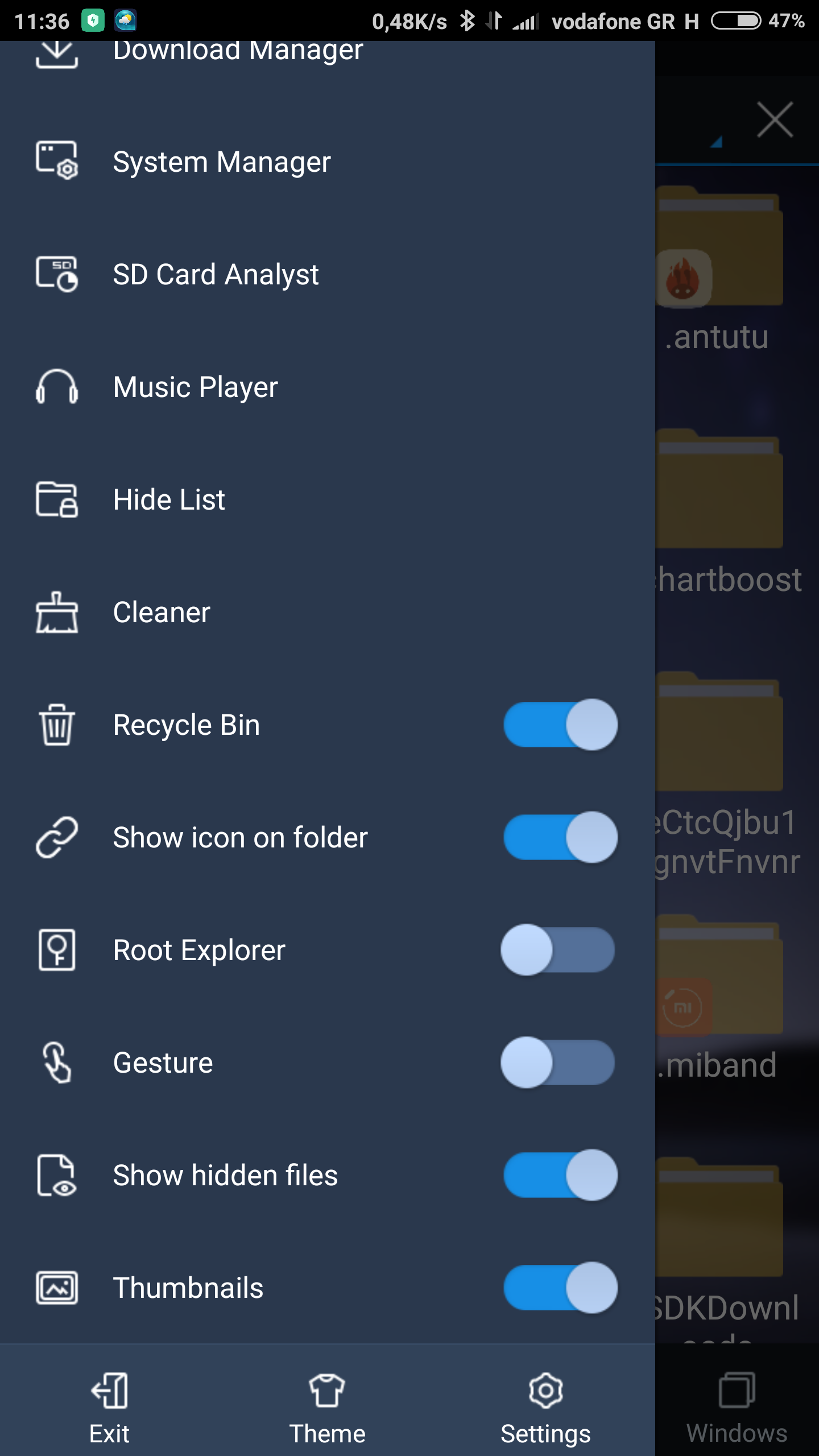Toggle Thumbnails off
Image resolution: width=819 pixels, height=1456 pixels.
pos(560,1288)
